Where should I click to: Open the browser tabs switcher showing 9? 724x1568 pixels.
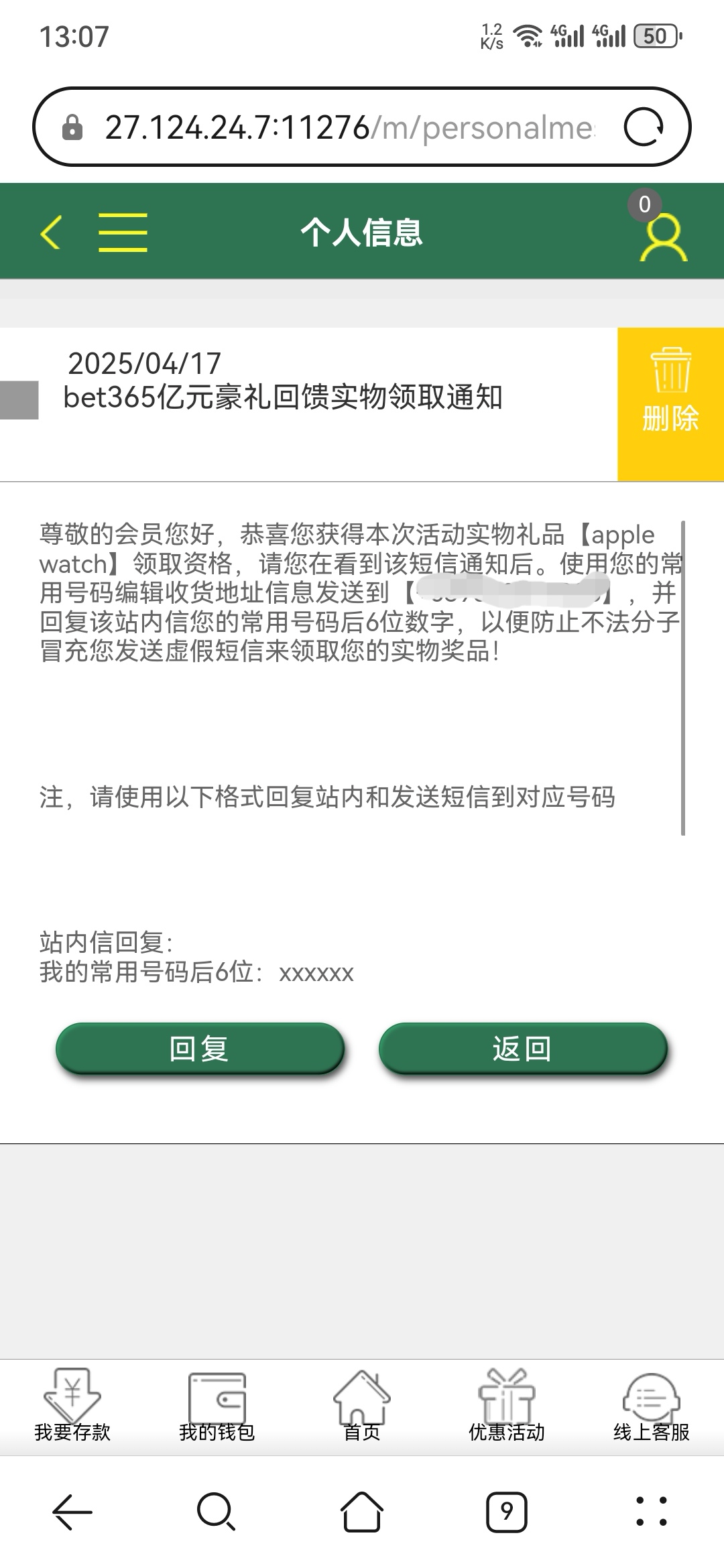coord(507,1512)
